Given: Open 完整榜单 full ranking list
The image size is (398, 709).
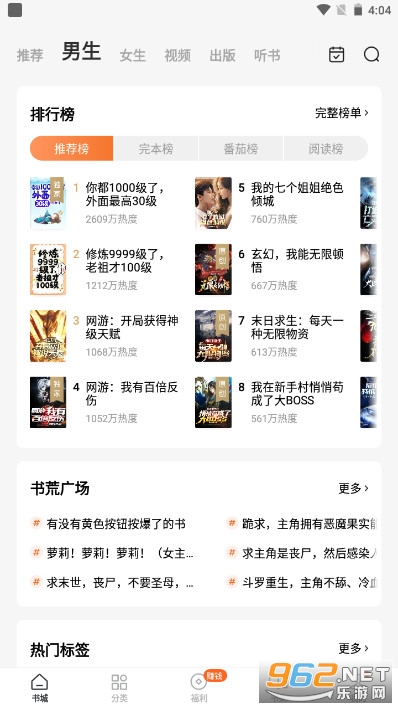Looking at the screenshot, I should 342,113.
